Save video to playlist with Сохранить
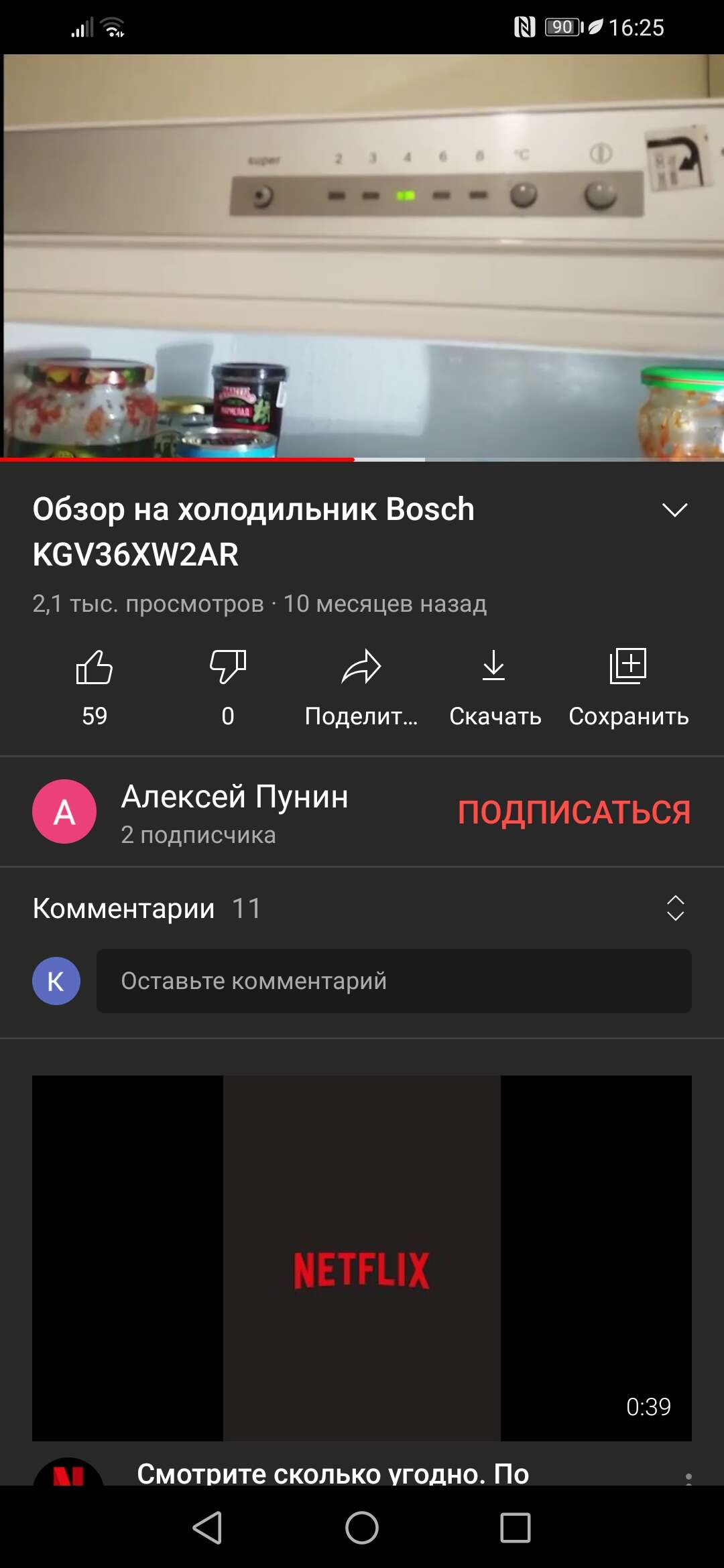This screenshot has width=724, height=1568. (x=629, y=687)
